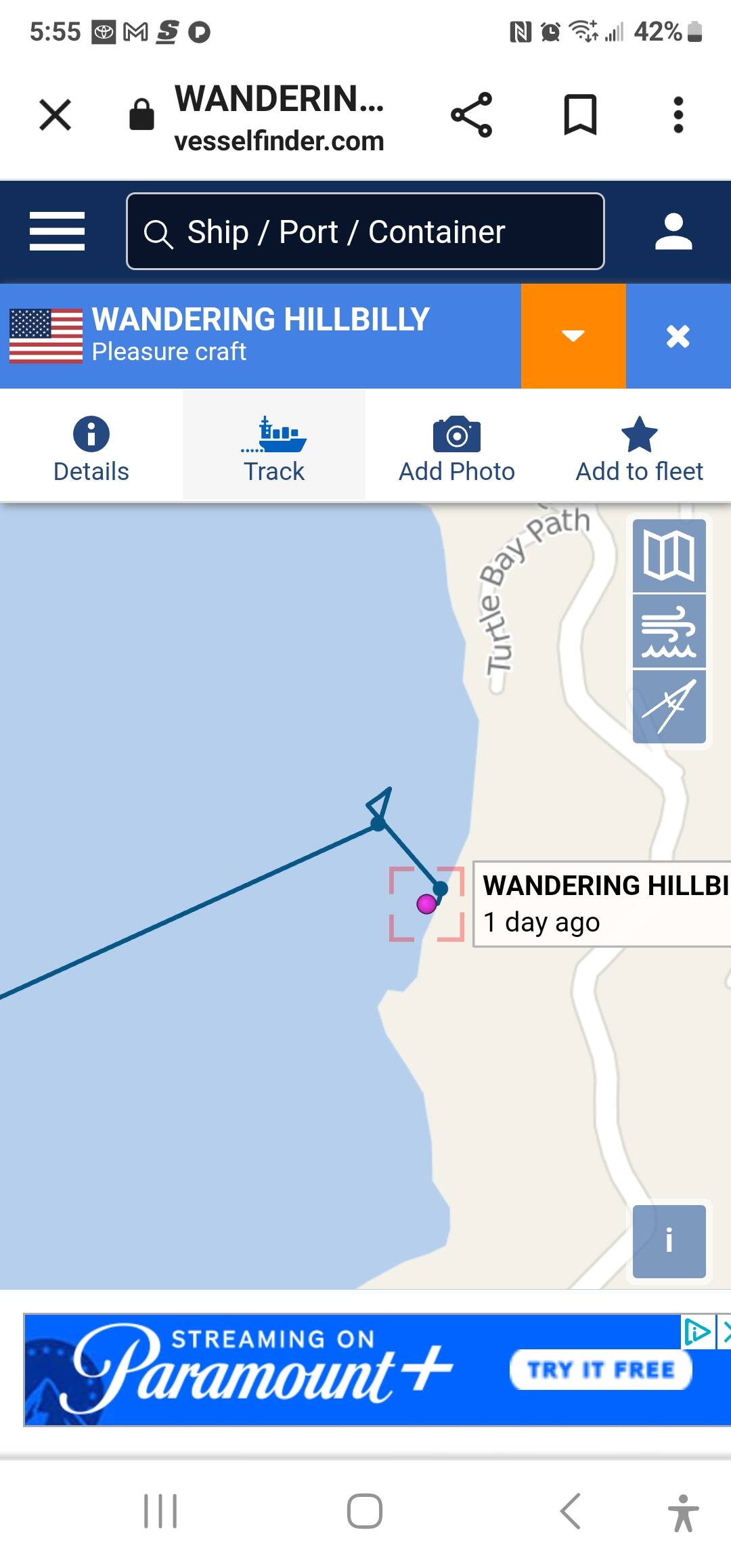This screenshot has width=731, height=1568.
Task: Close the browser tab with X
Action: coord(55,114)
